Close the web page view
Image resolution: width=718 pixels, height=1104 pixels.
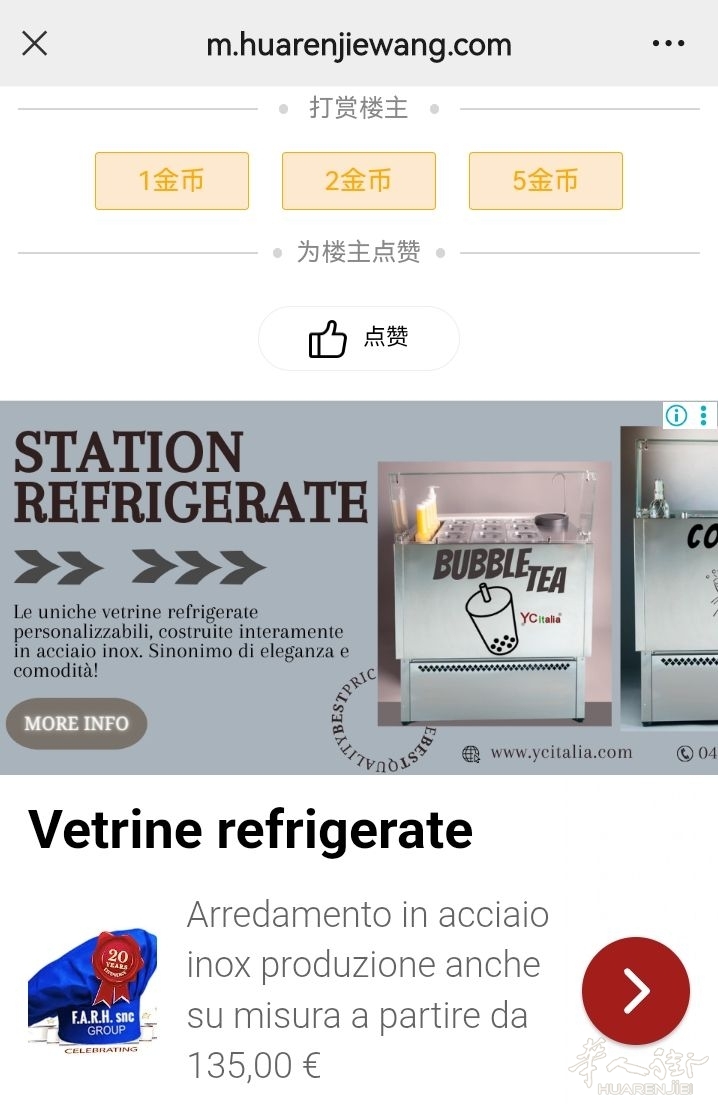35,43
